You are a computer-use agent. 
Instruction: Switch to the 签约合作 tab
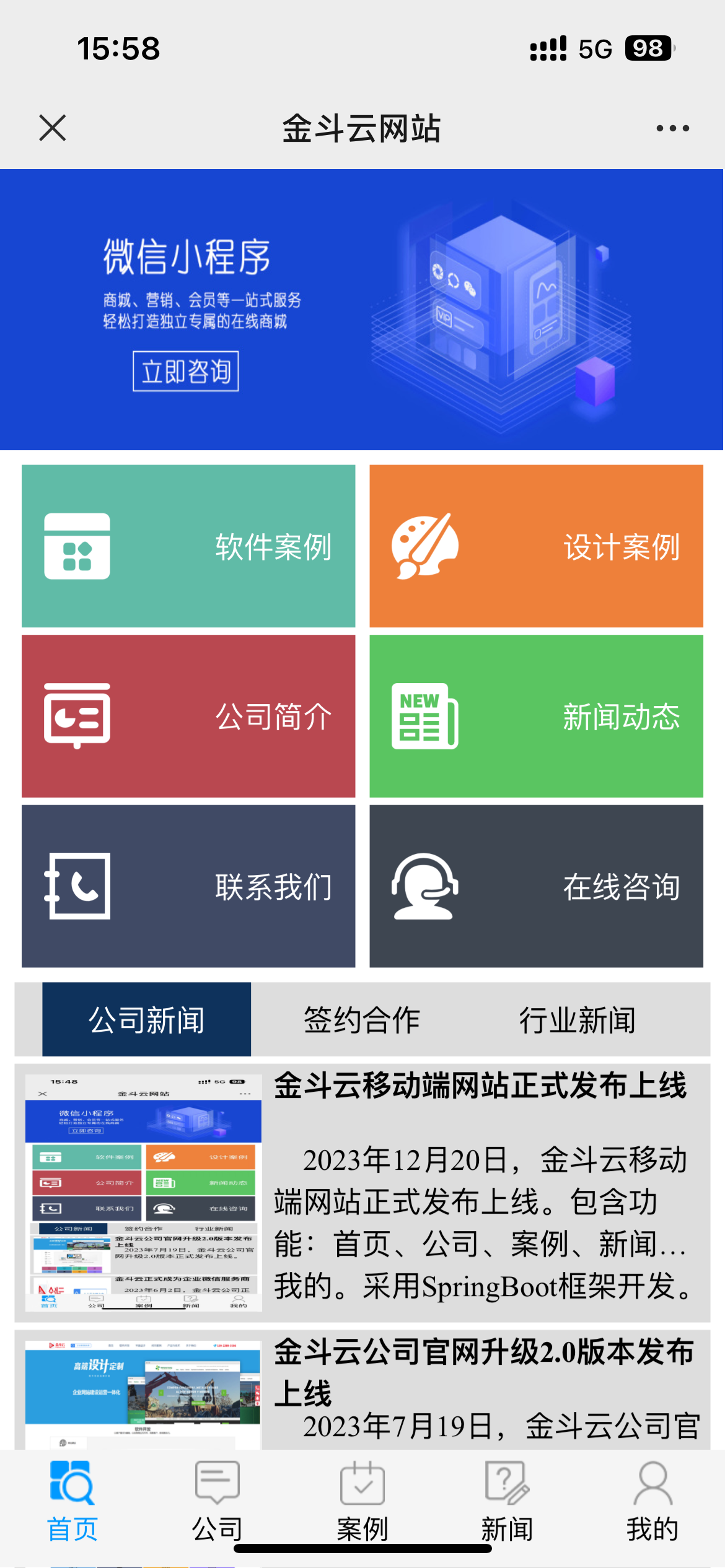(x=361, y=1021)
